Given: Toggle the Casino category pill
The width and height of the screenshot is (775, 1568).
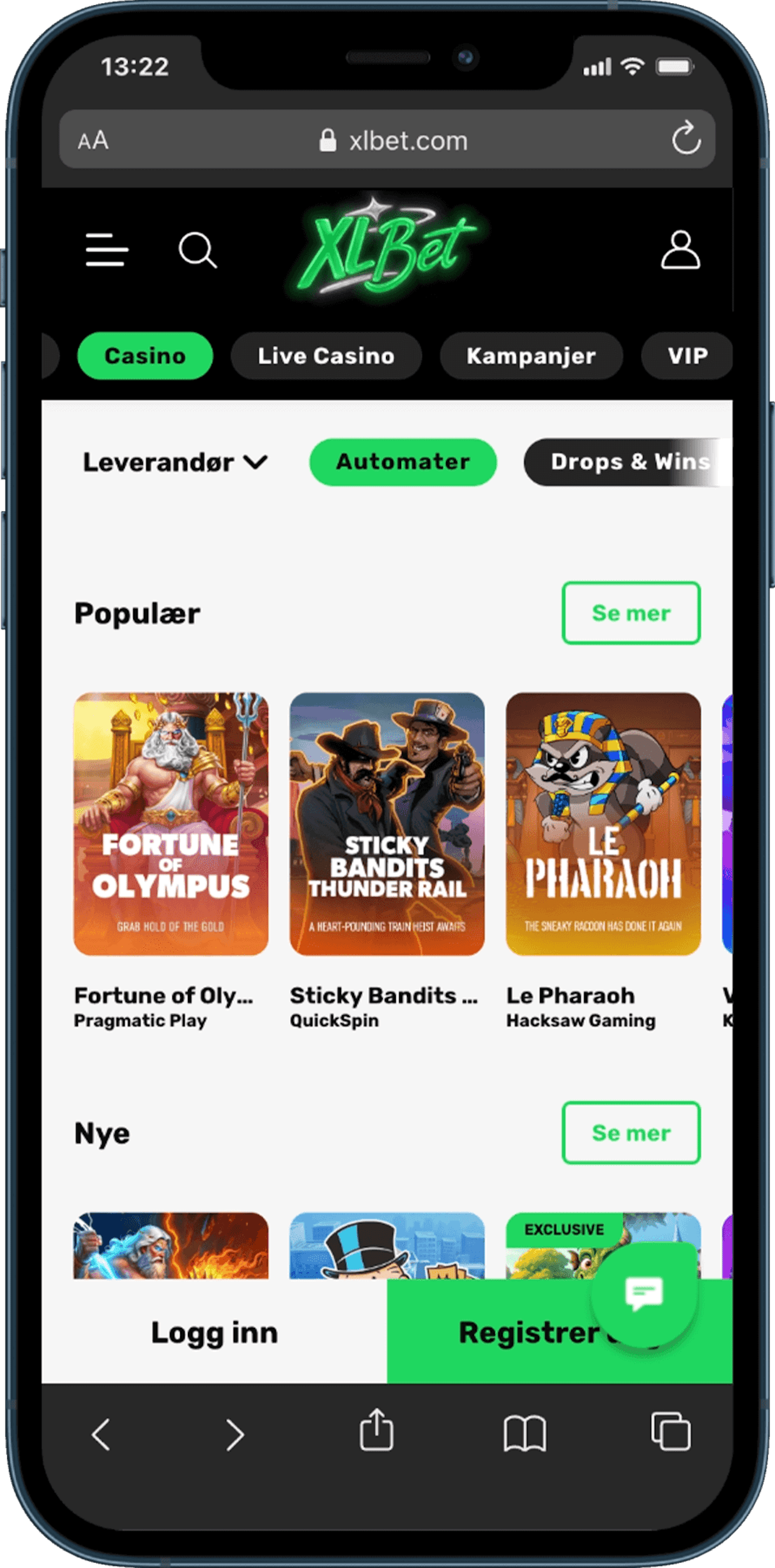Looking at the screenshot, I should (145, 355).
